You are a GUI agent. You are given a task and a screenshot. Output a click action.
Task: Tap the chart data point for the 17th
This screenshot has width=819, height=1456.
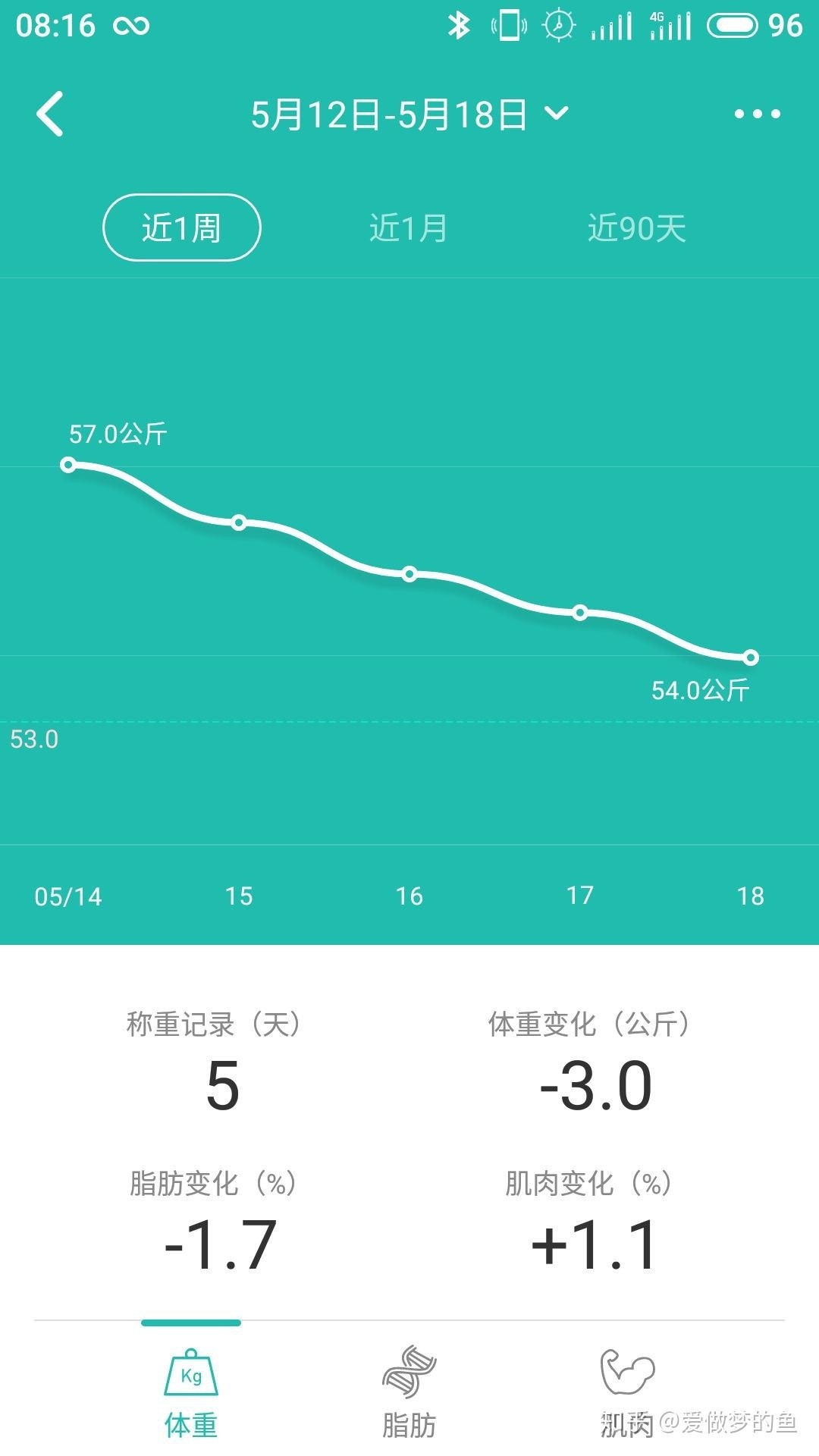(580, 612)
